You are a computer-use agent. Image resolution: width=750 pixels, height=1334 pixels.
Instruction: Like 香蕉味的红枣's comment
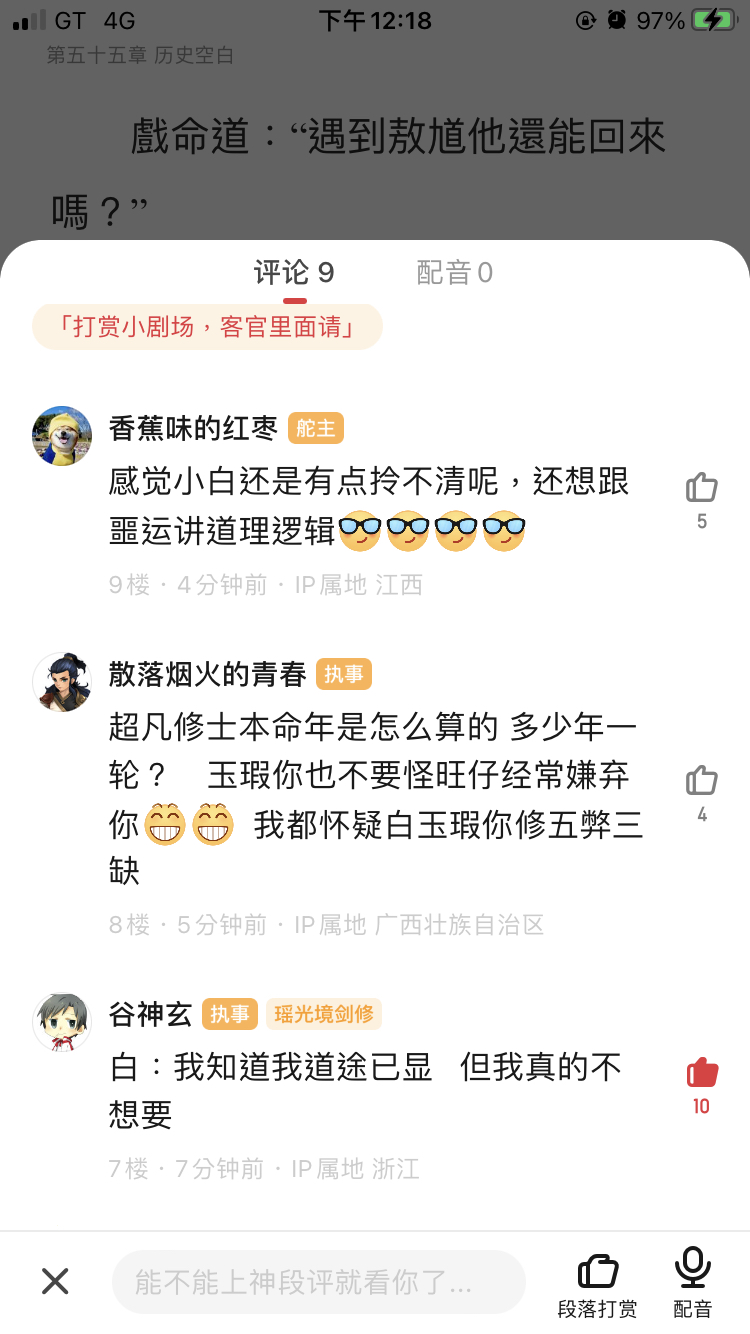[701, 489]
